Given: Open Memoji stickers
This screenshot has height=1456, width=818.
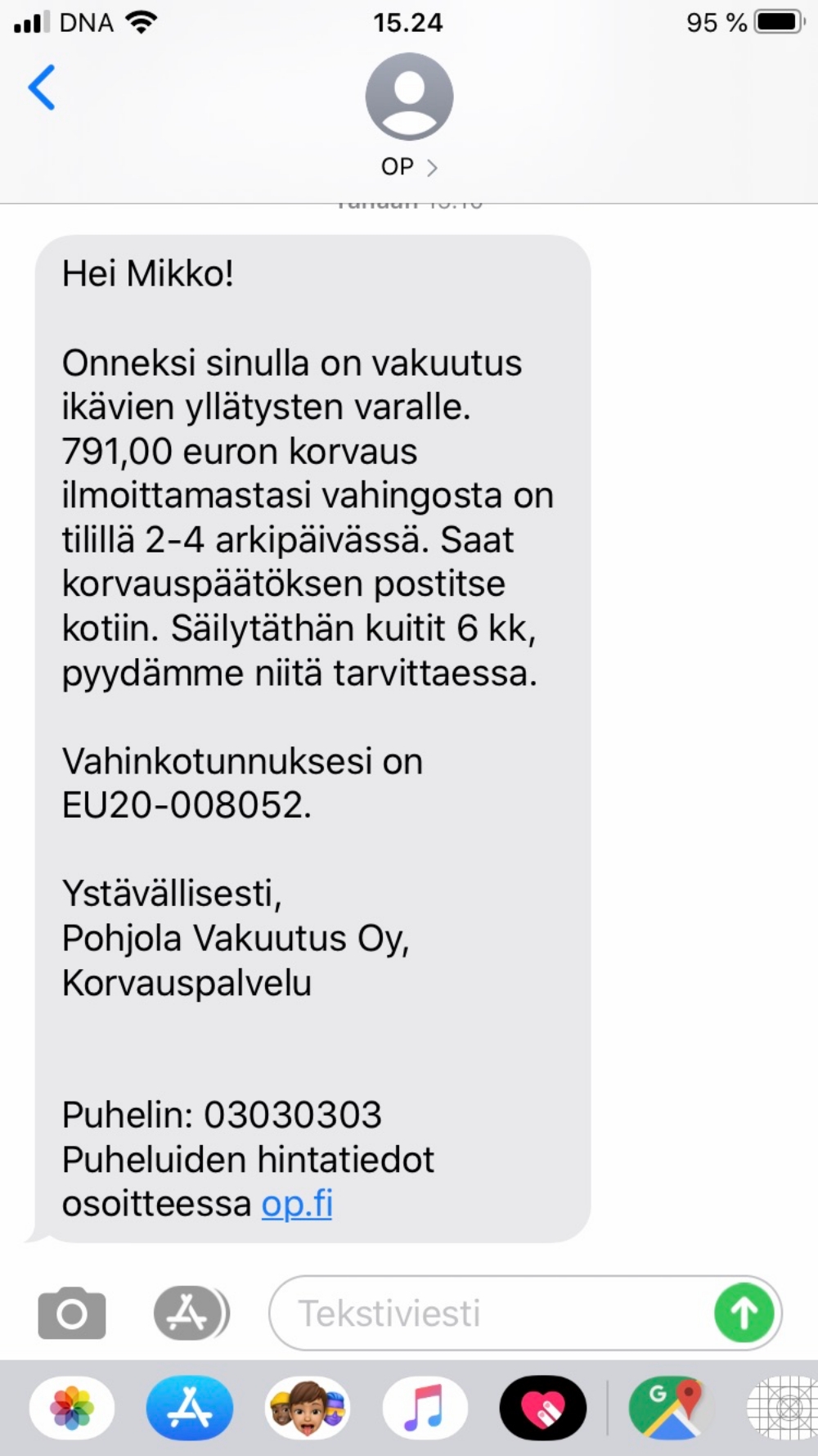Looking at the screenshot, I should 308,1409.
